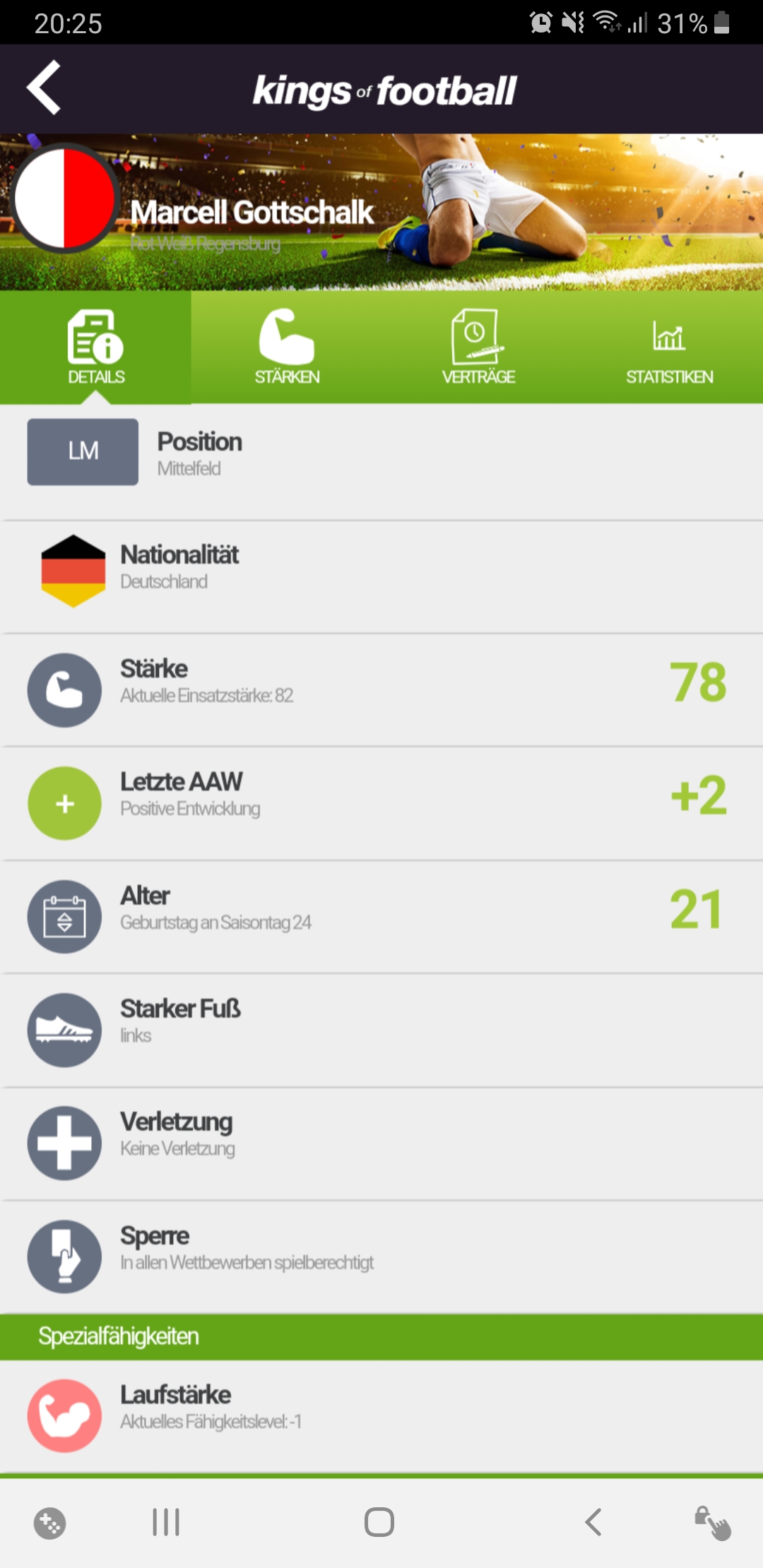The height and width of the screenshot is (1568, 763).
Task: Switch to the Stärken tab
Action: click(x=287, y=348)
